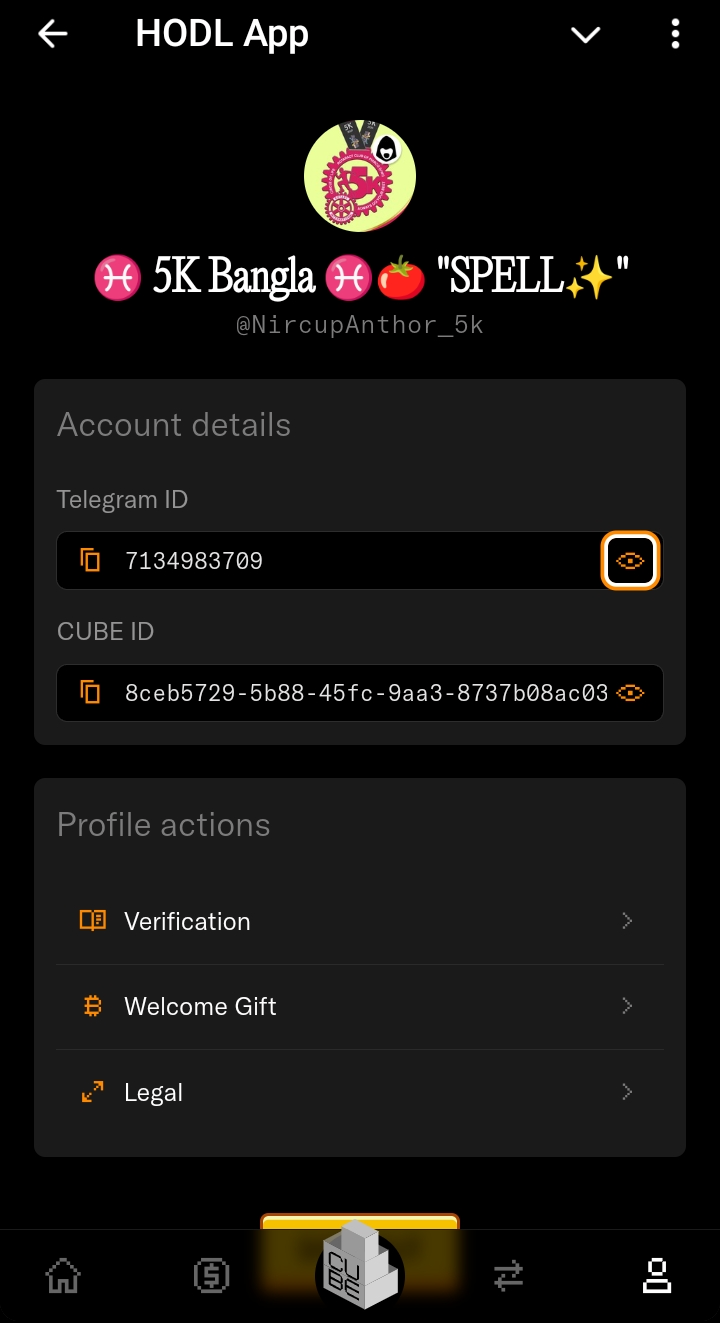Toggle CUBE ID visibility eye
Viewport: 720px width, 1323px height.
coord(630,692)
